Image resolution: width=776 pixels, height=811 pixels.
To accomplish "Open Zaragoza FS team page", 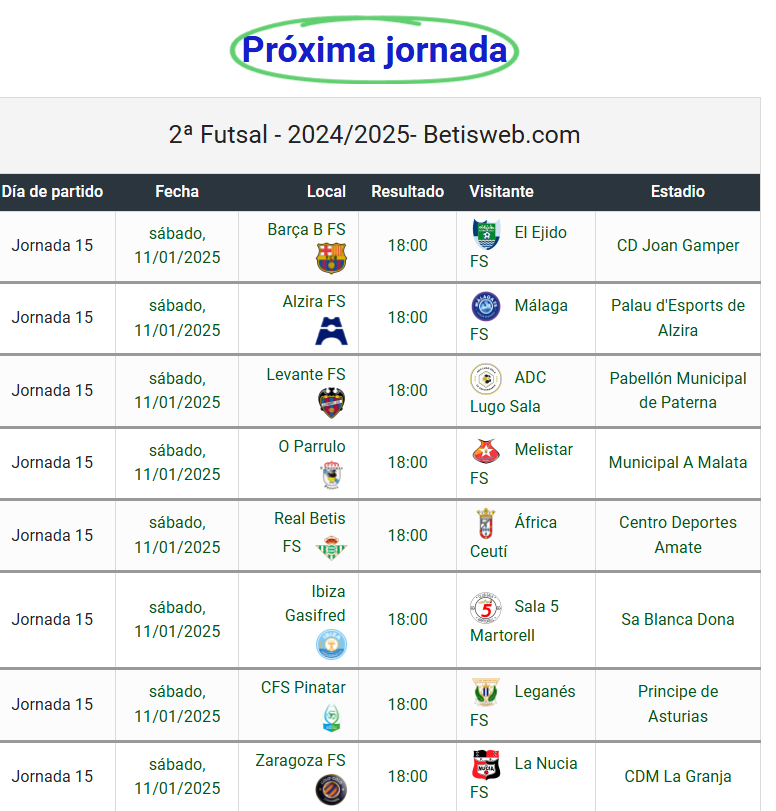I will (x=300, y=760).
